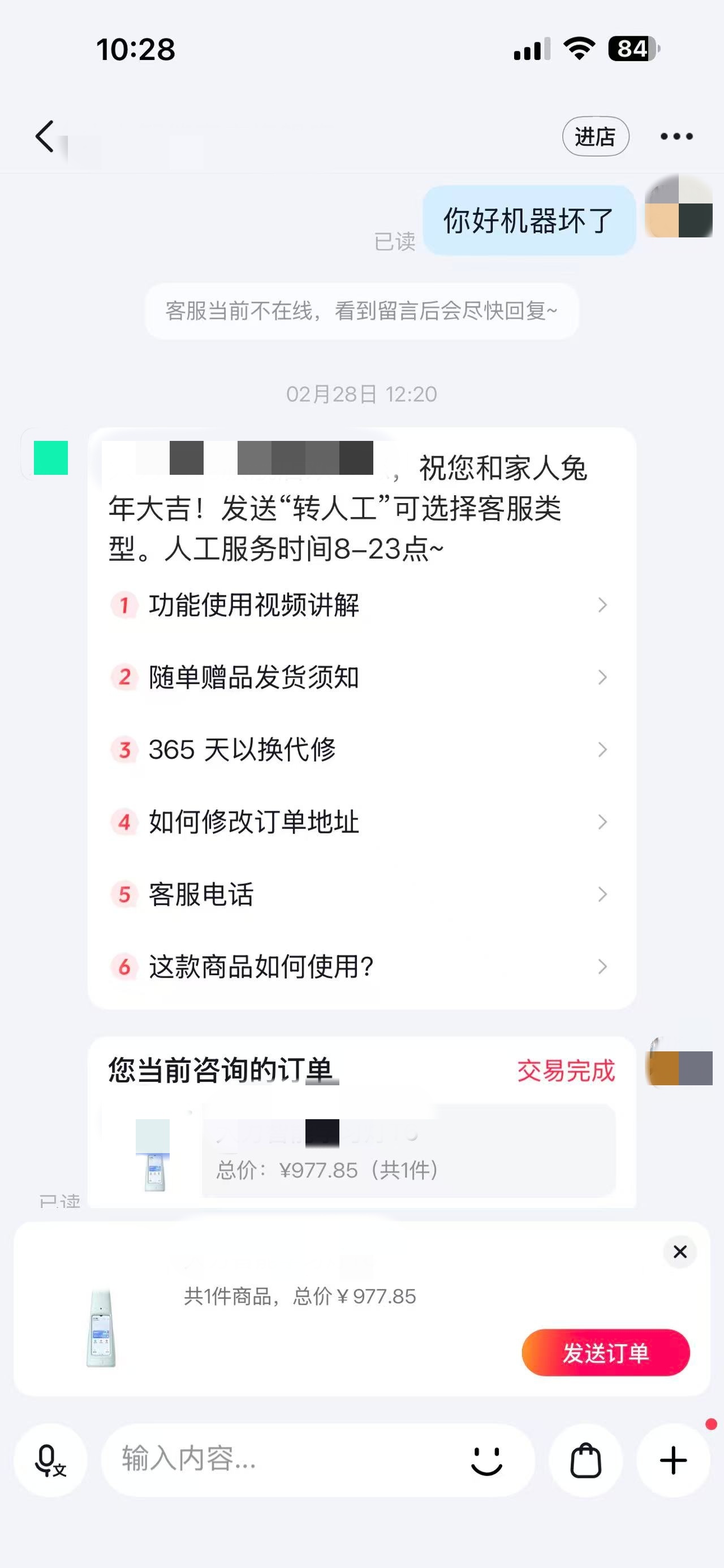Tap the 进店 button to enter the shop
The image size is (724, 1568).
coord(595,136)
